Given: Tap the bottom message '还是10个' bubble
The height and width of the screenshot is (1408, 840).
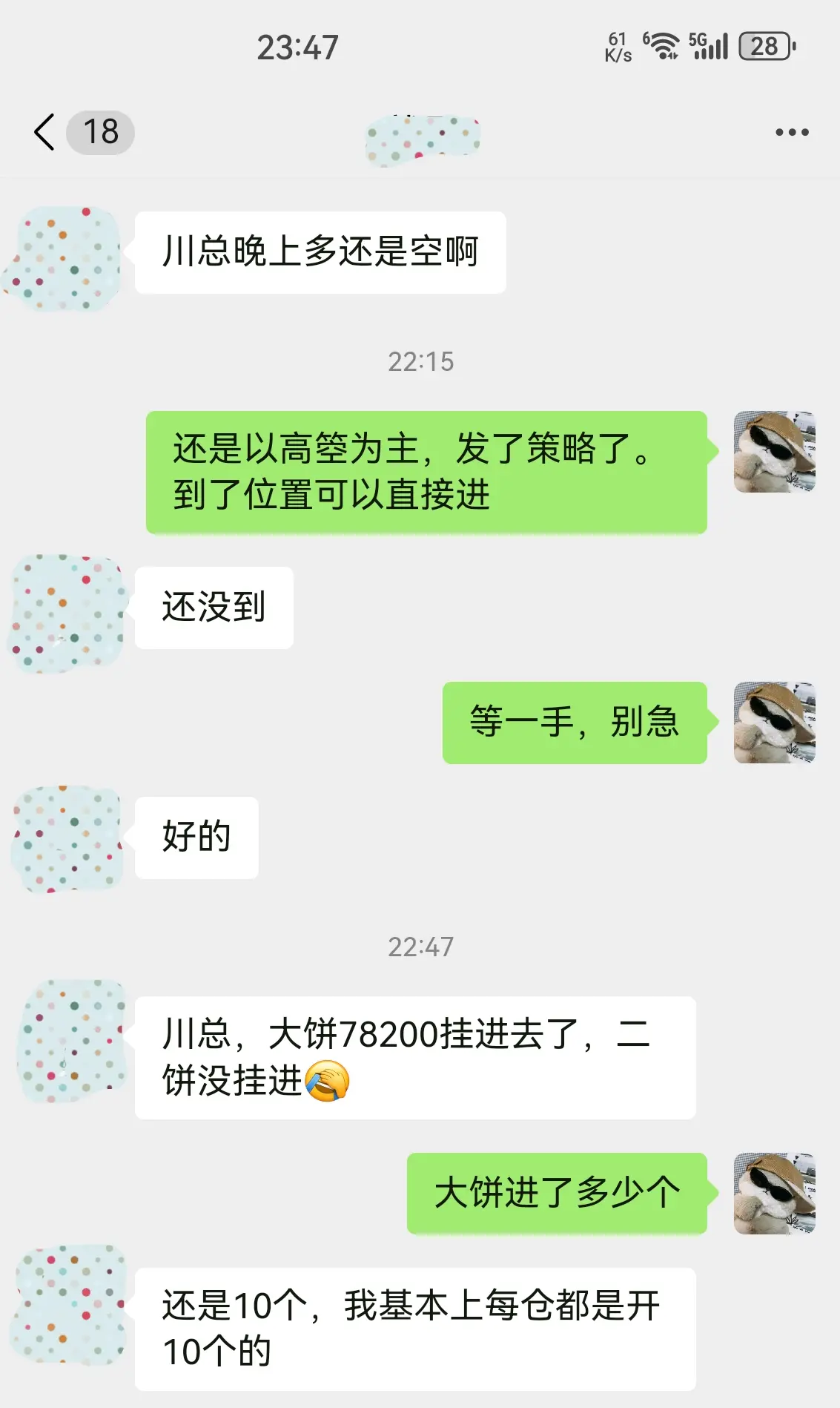Looking at the screenshot, I should point(415,1328).
